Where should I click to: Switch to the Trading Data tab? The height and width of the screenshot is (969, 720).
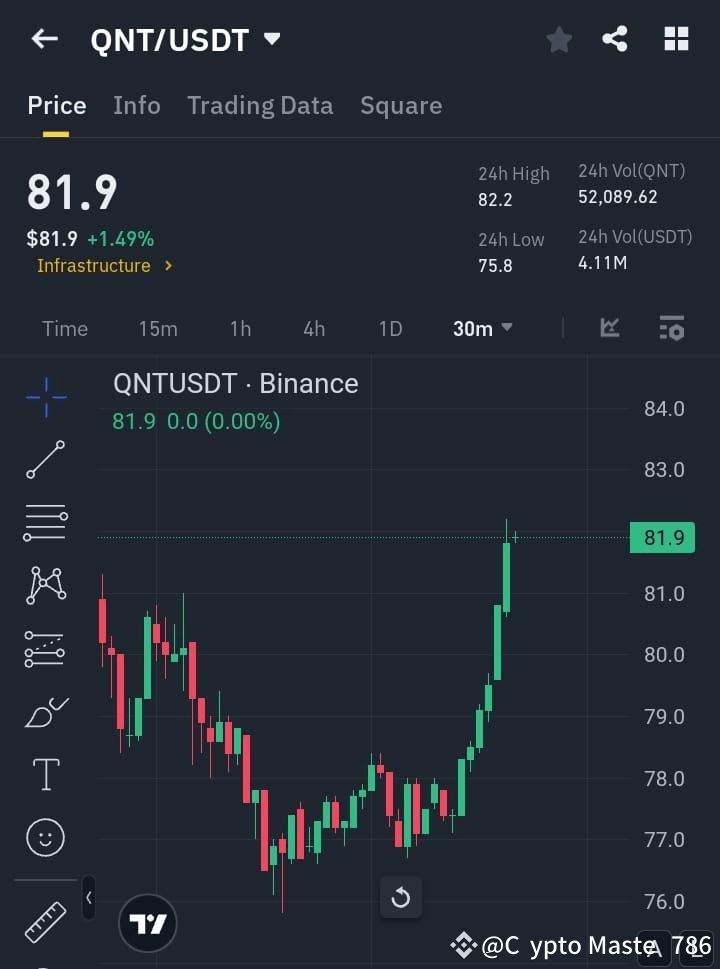coord(260,105)
